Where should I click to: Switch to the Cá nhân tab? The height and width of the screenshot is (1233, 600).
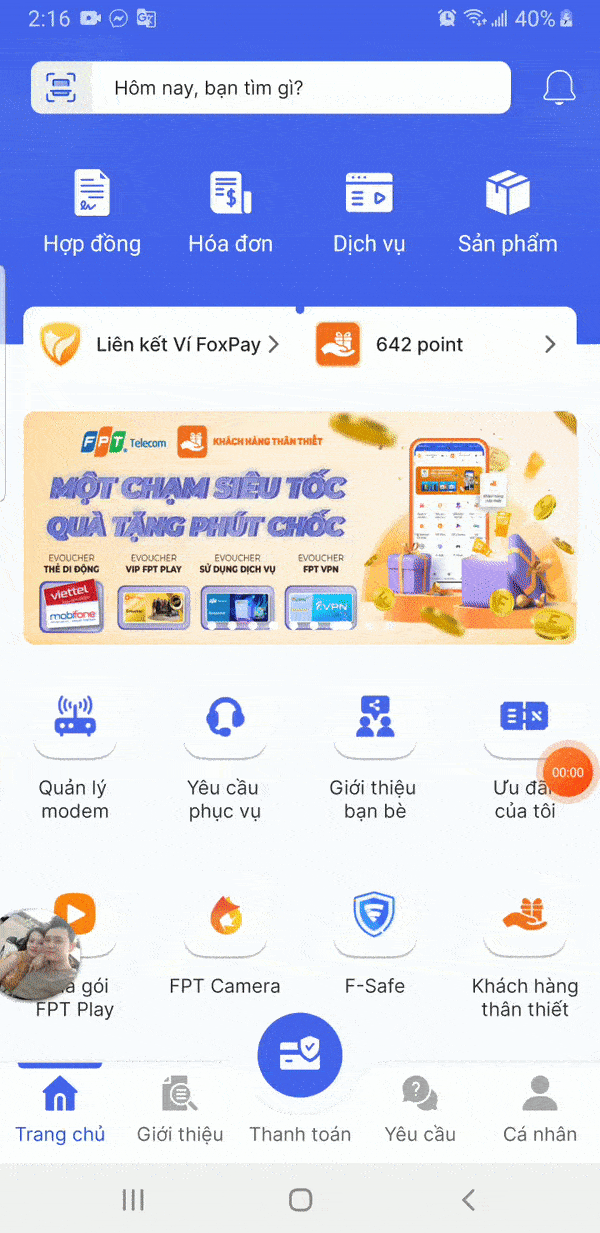coord(540,1108)
